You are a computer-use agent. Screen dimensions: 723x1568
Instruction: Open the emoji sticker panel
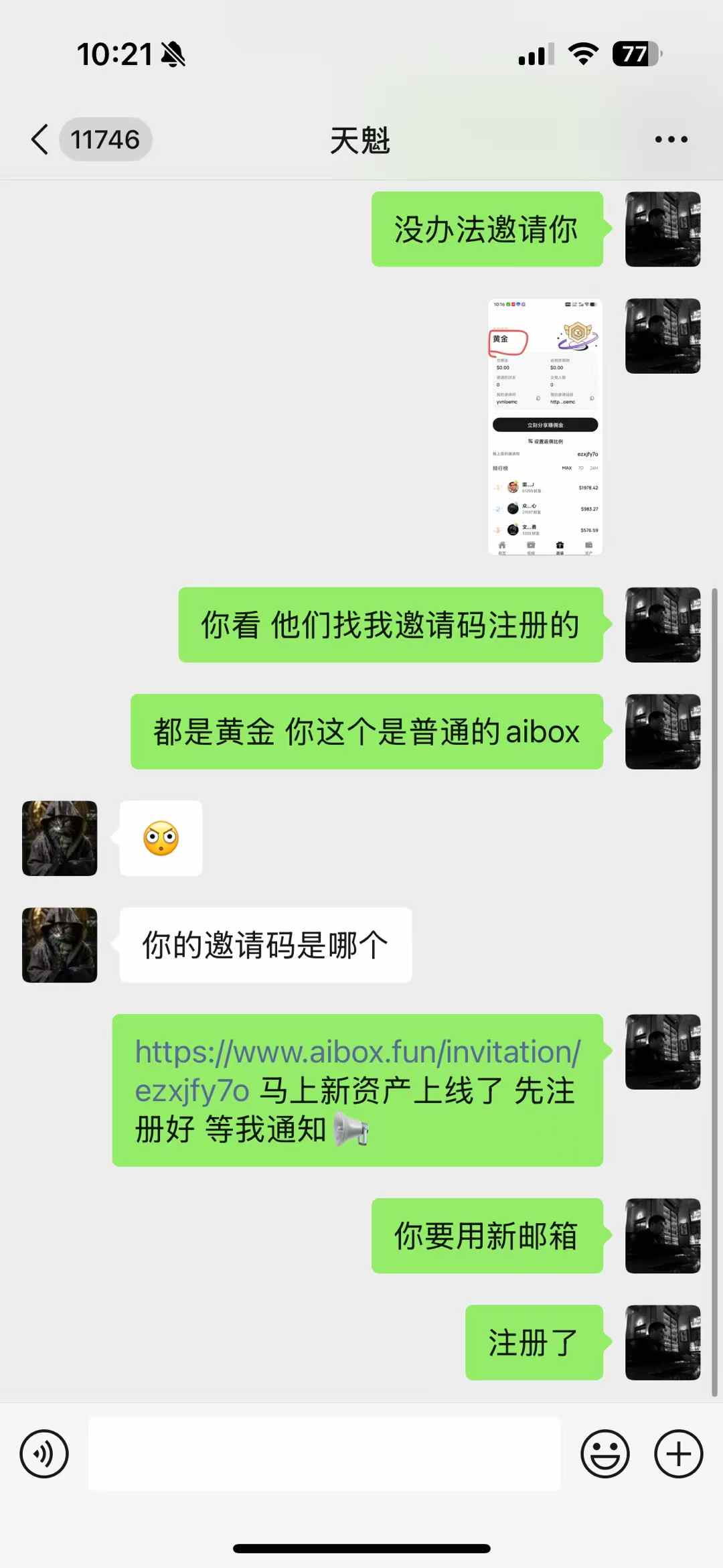tap(605, 1454)
